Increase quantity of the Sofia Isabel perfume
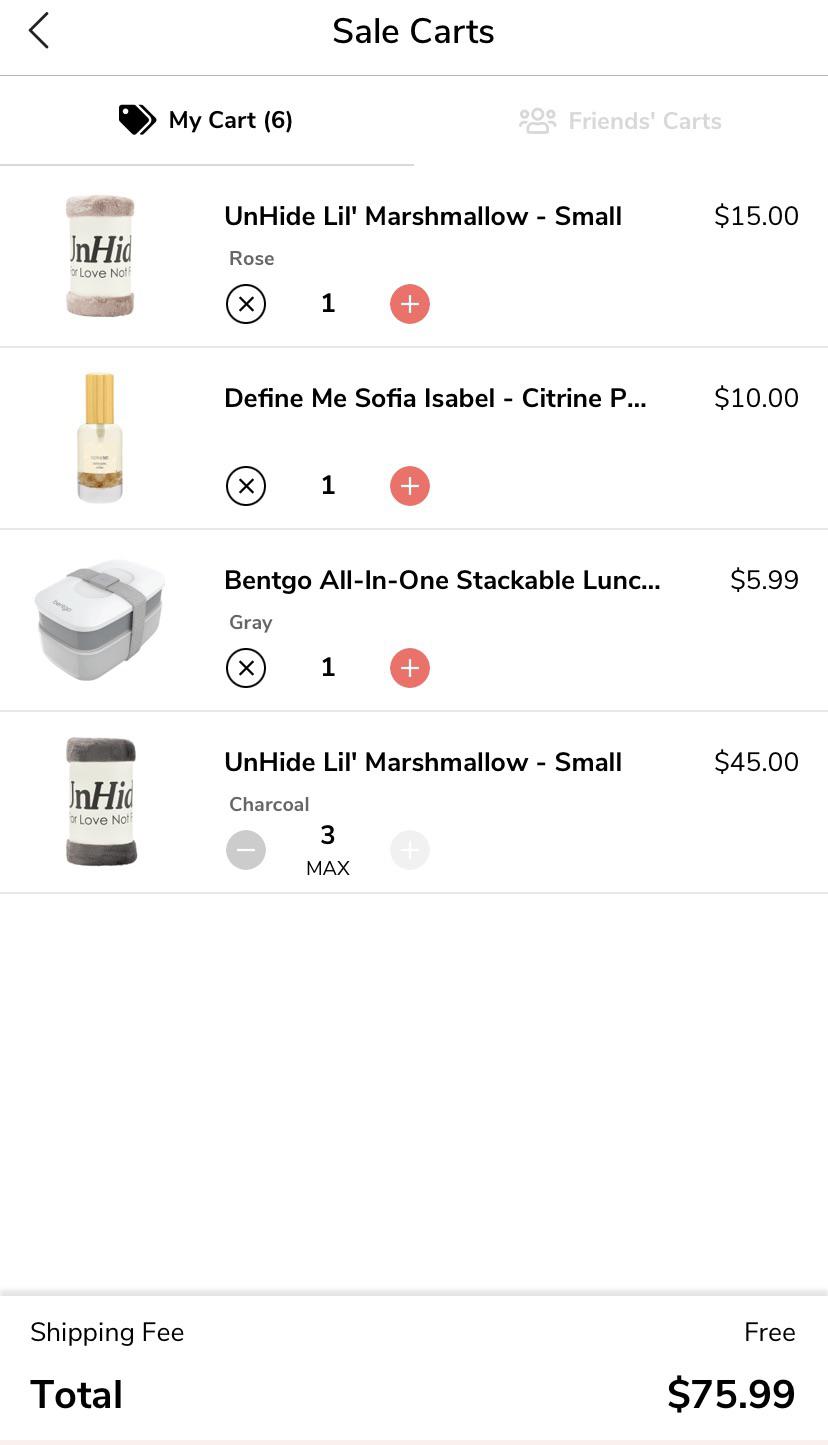 [409, 486]
